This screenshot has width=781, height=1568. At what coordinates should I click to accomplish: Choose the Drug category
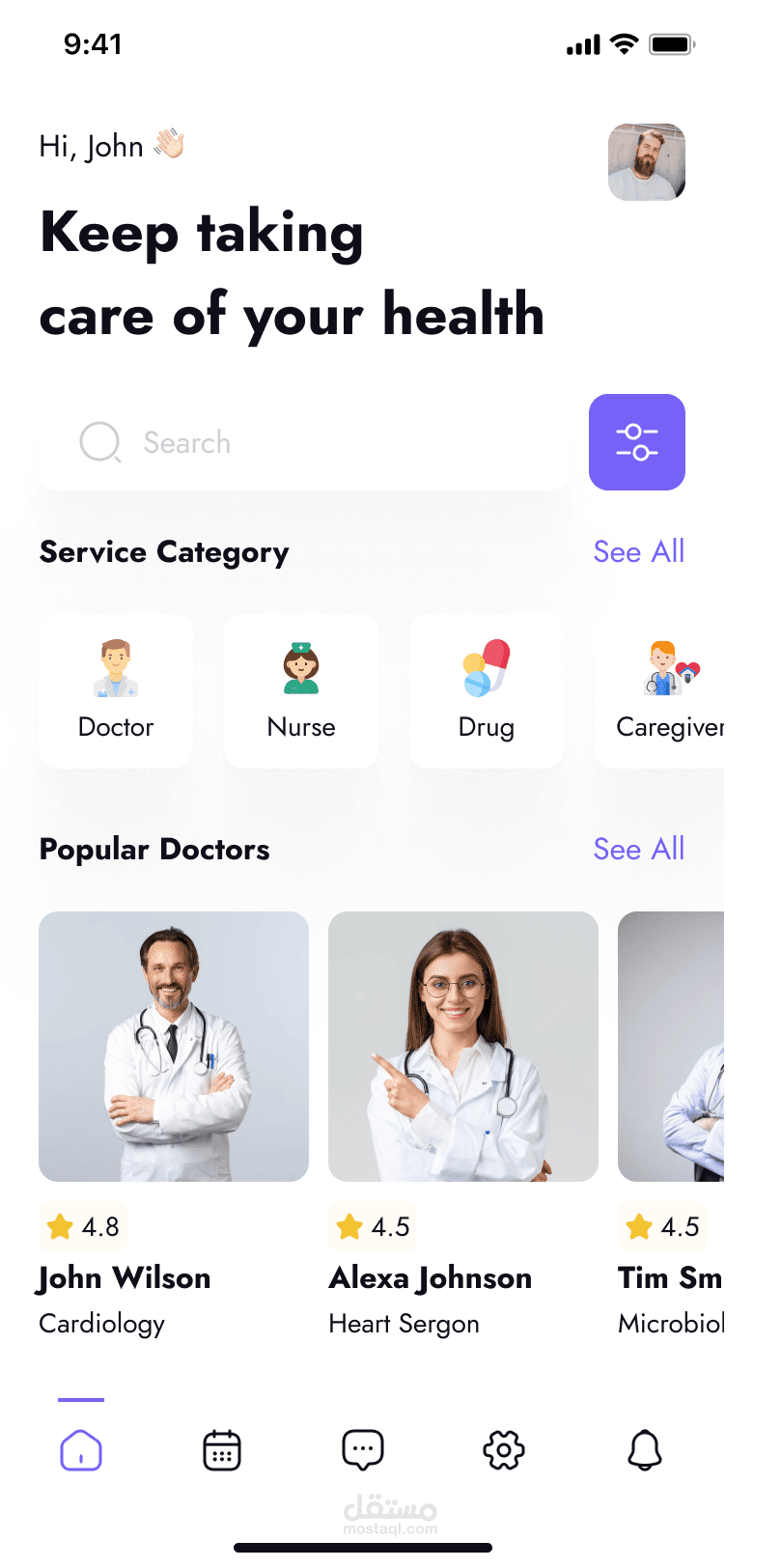(x=486, y=691)
